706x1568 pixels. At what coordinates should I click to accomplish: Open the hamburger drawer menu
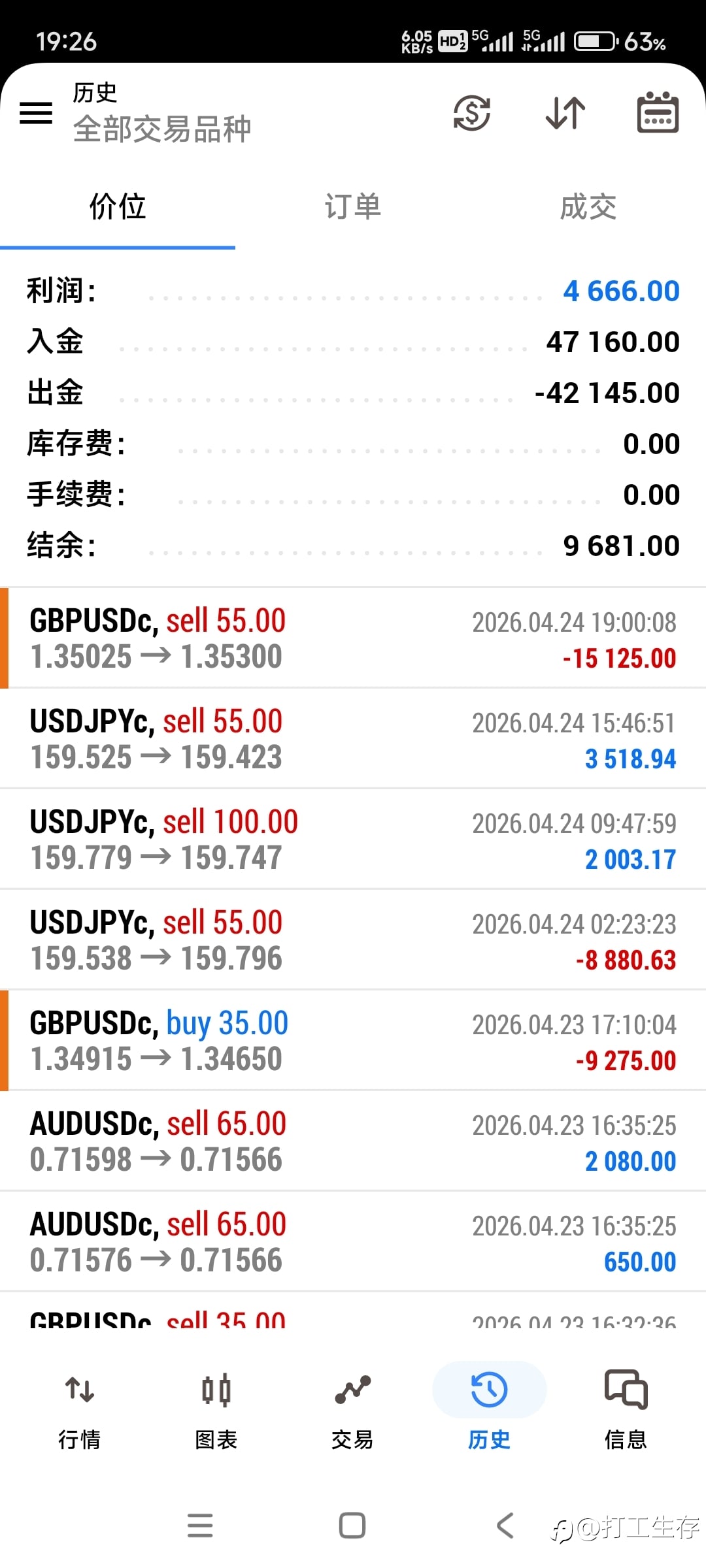tap(36, 113)
